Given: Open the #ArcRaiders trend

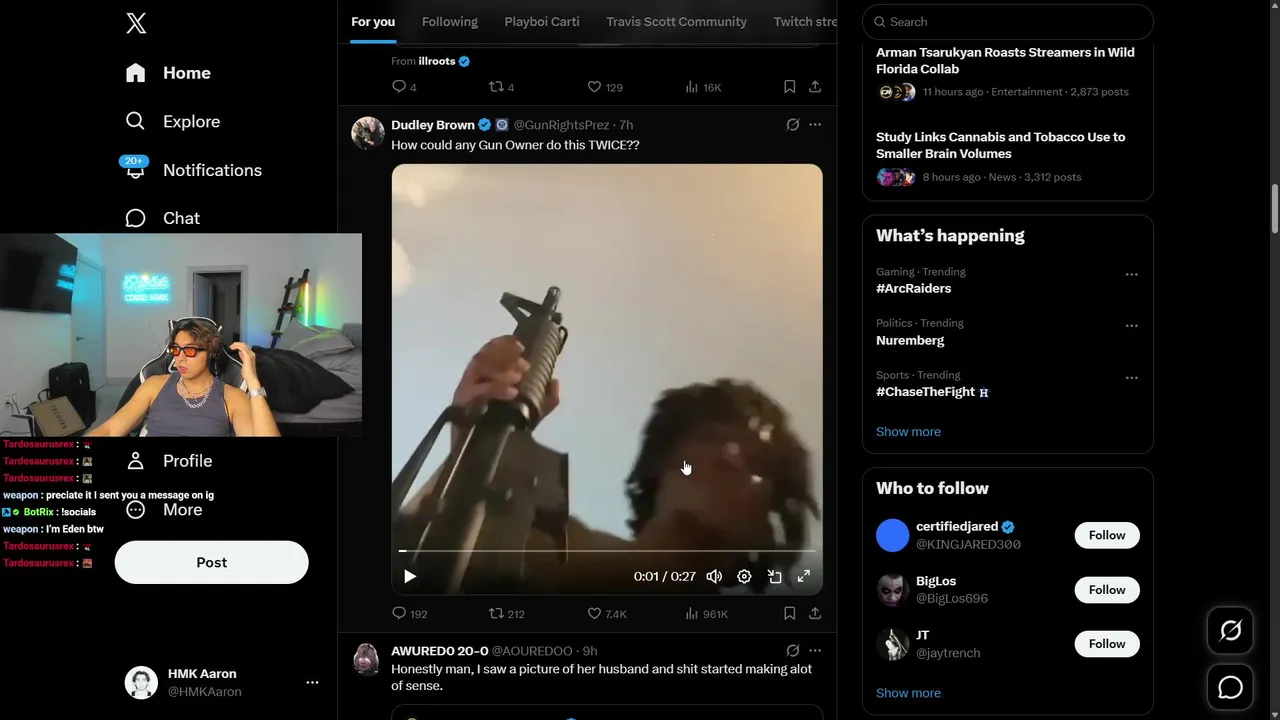Looking at the screenshot, I should (x=913, y=288).
